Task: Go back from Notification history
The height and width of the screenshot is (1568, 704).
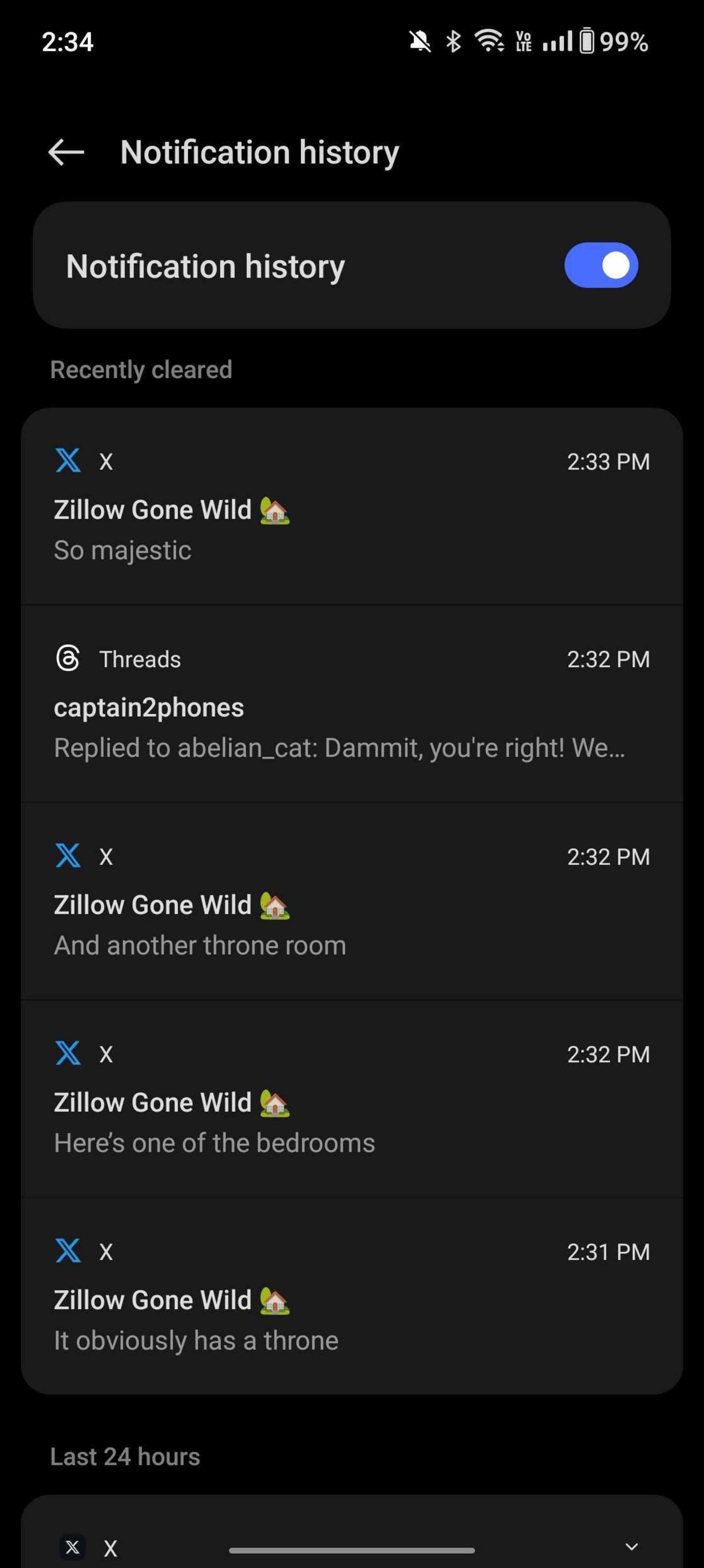Action: [66, 152]
